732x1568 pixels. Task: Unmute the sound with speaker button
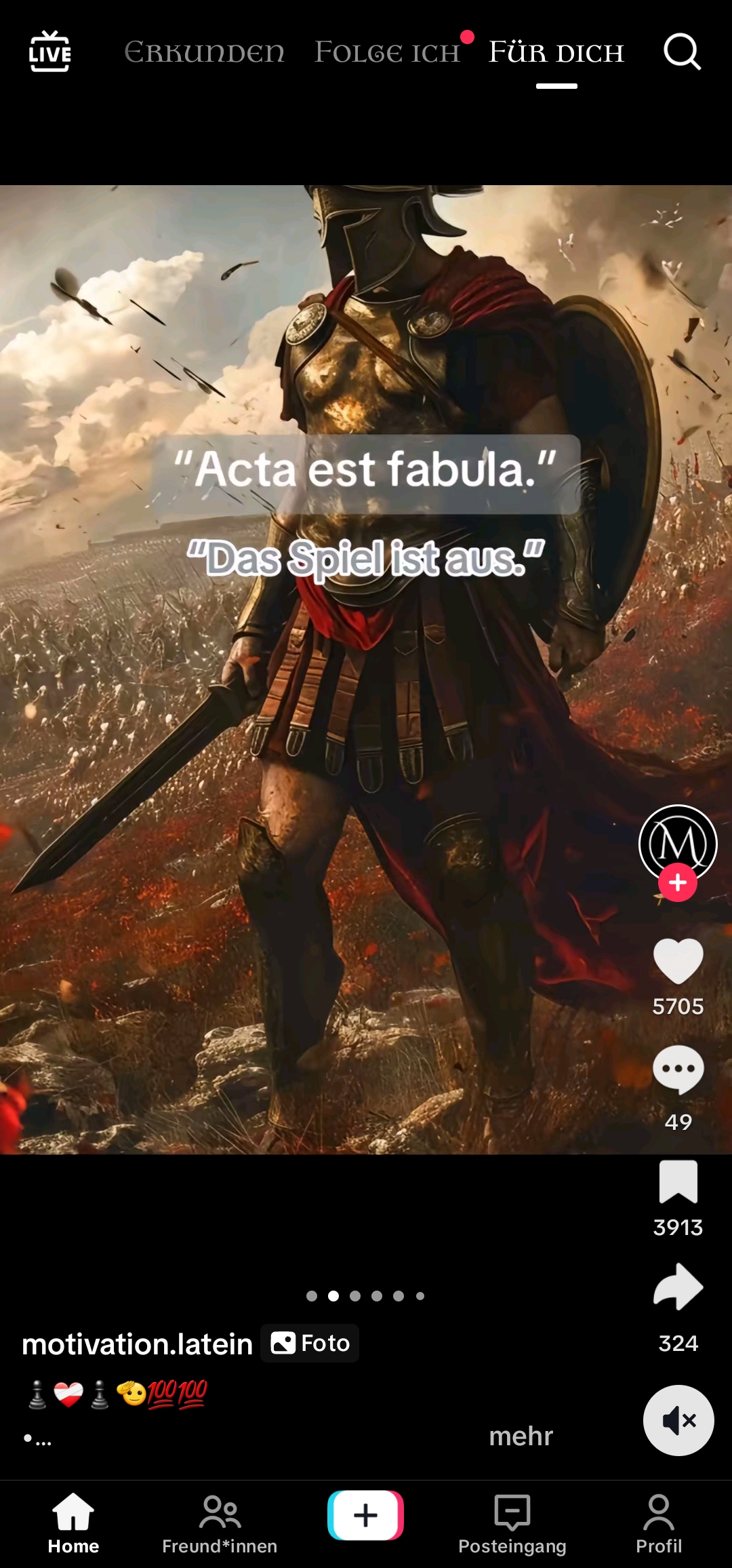678,1420
